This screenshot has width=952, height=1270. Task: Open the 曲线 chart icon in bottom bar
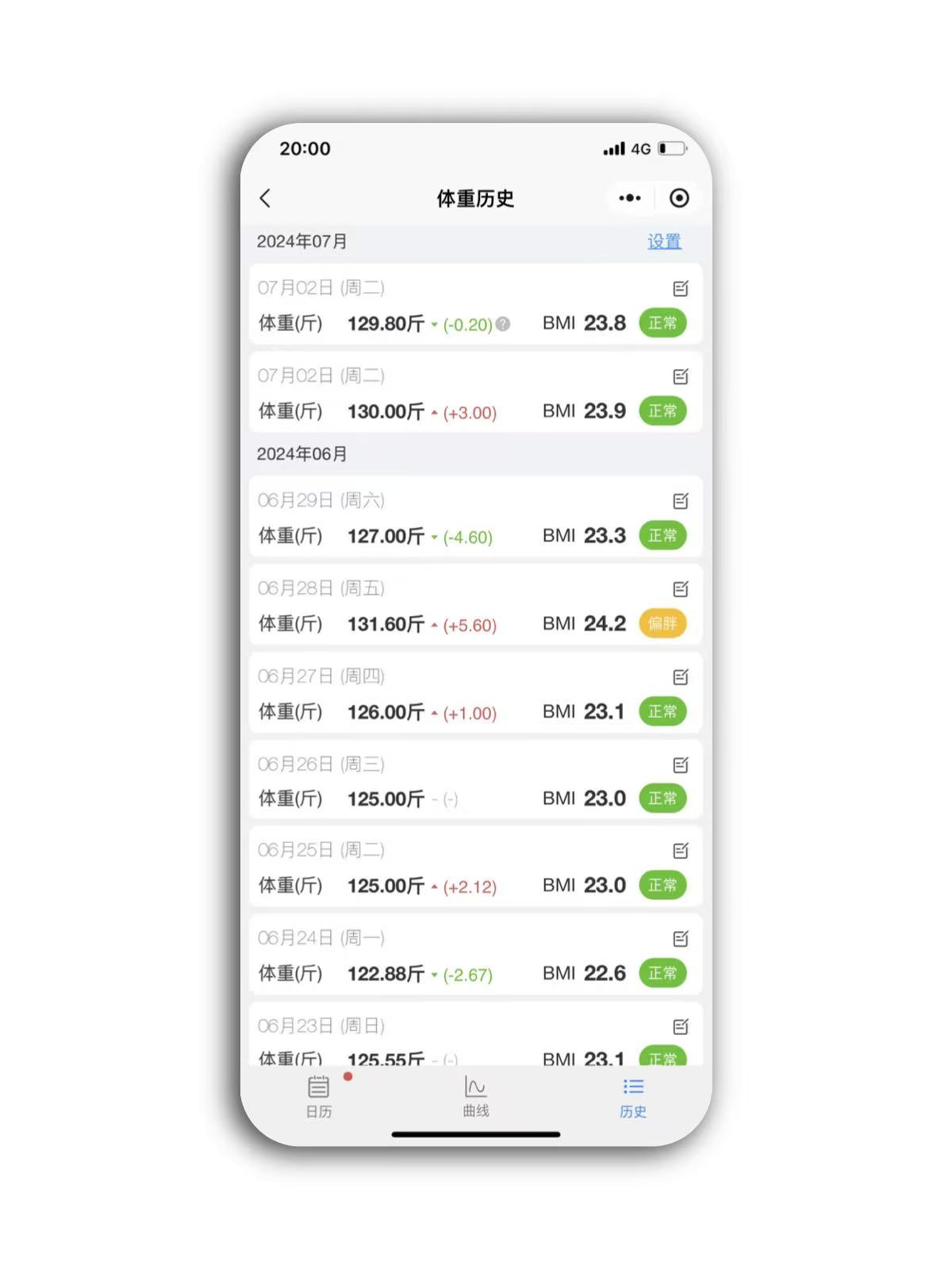[x=474, y=1087]
